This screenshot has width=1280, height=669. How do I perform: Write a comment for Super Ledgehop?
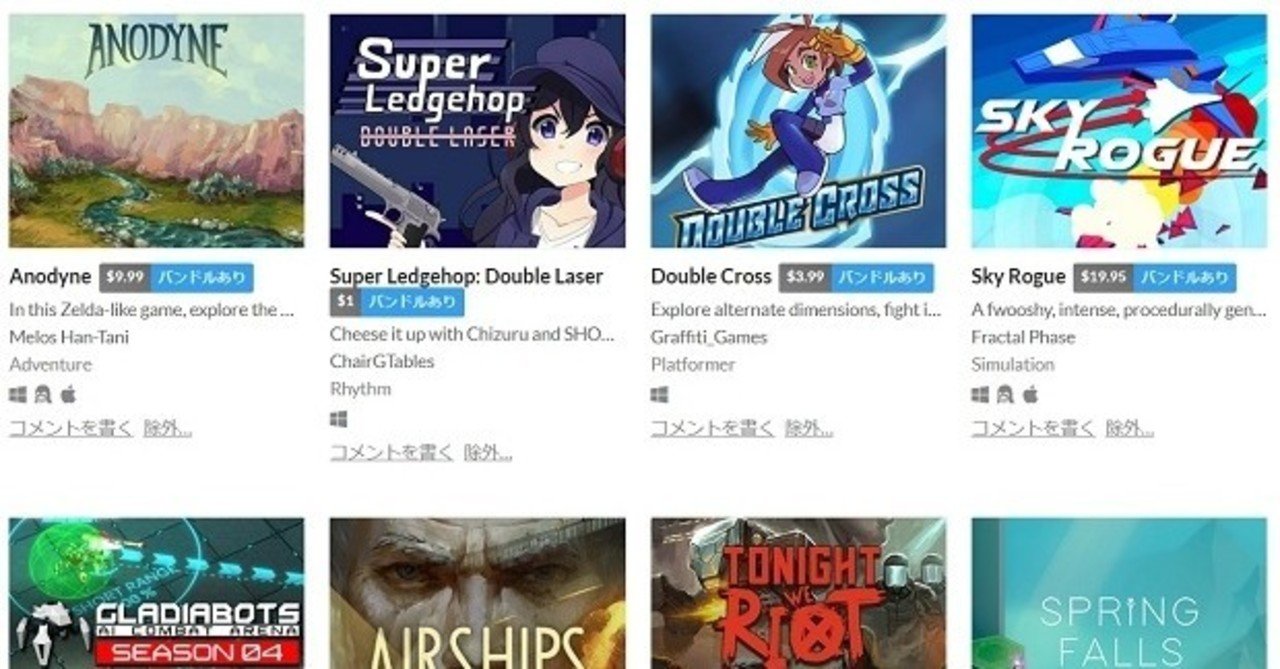(x=392, y=453)
